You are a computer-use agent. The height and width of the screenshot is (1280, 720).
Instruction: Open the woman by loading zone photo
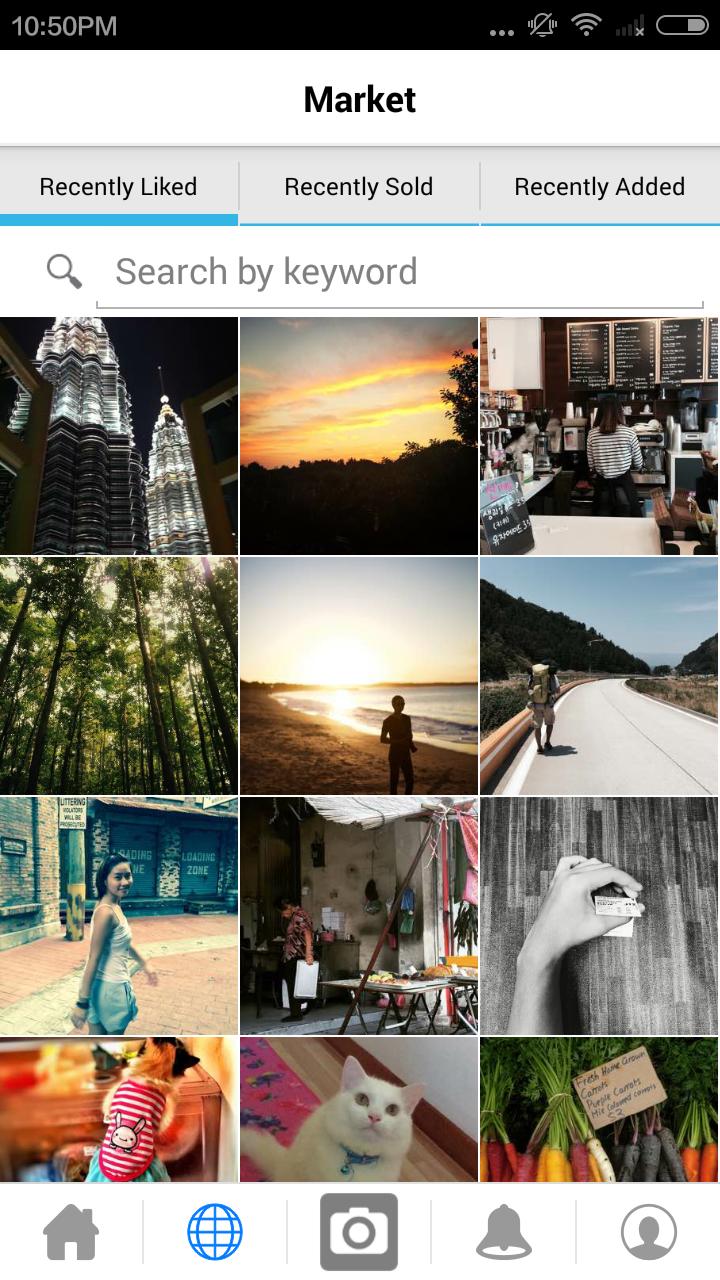pyautogui.click(x=118, y=916)
